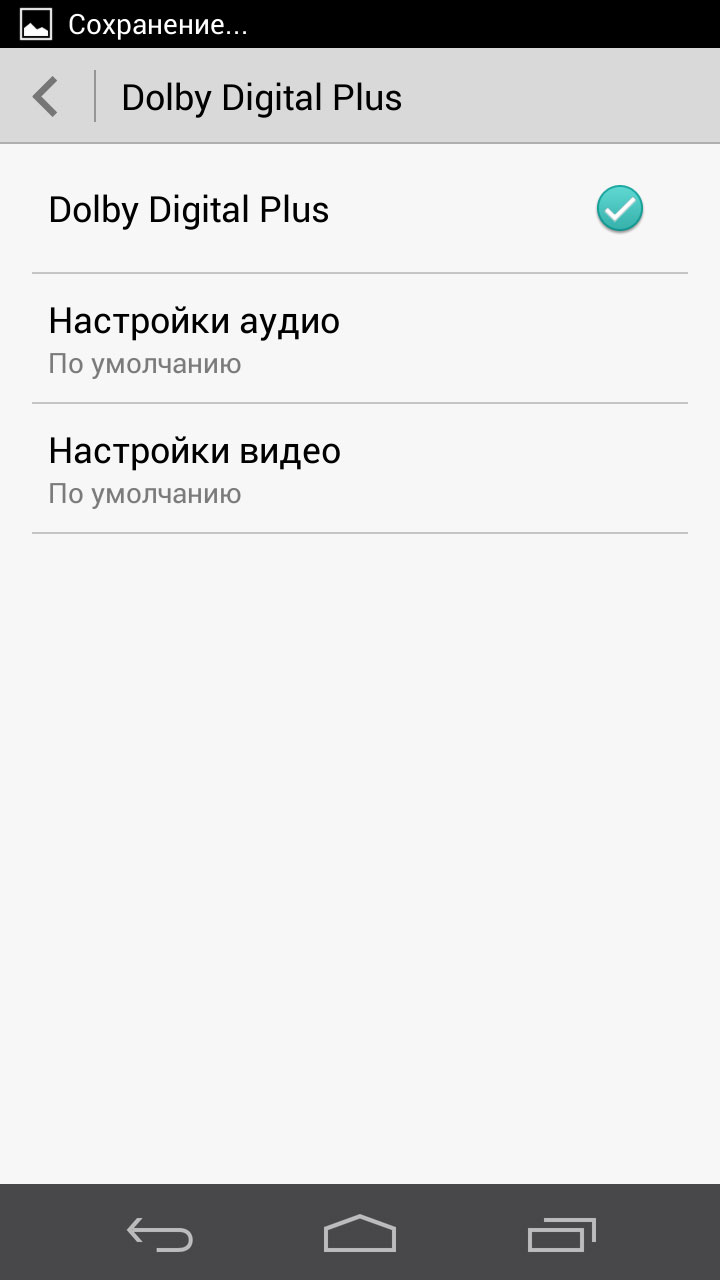Go back using the header arrow
Viewport: 720px width, 1280px height.
[x=46, y=97]
